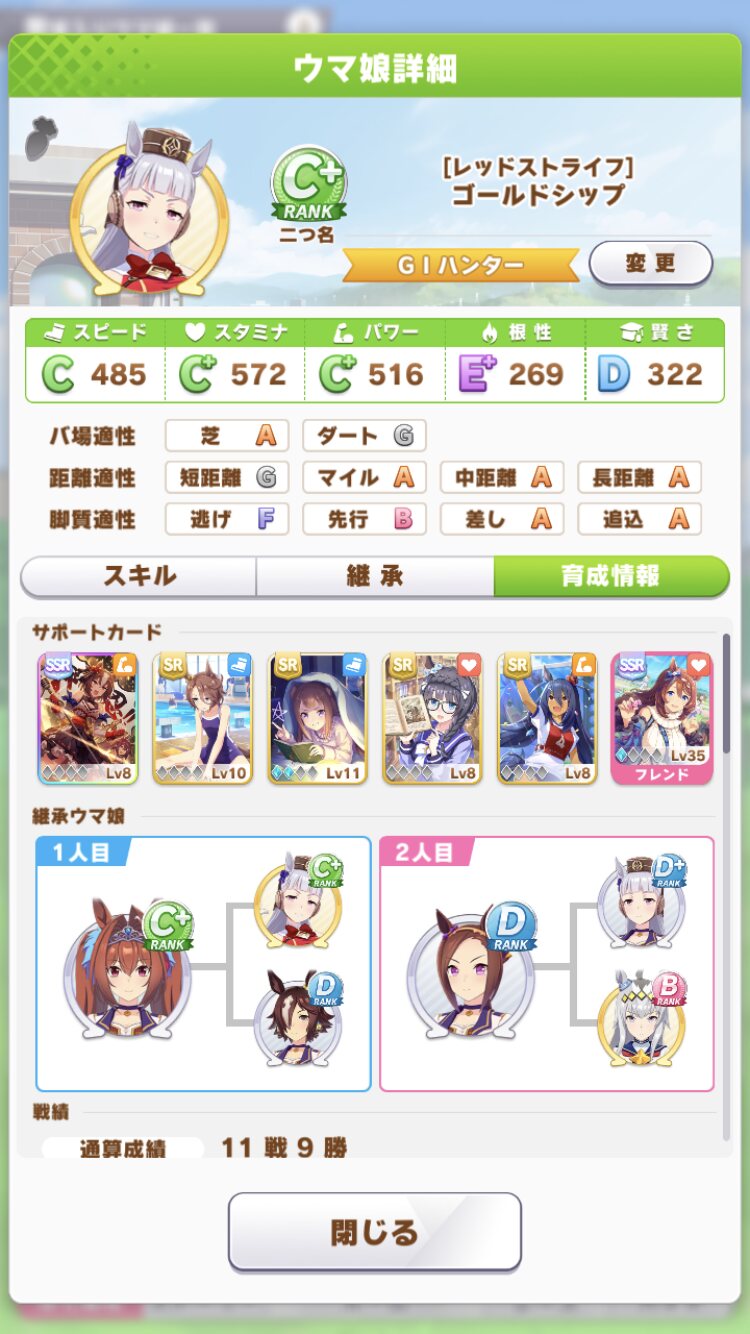Tap the 変更 button beside the title
The image size is (750, 1334).
pos(650,264)
